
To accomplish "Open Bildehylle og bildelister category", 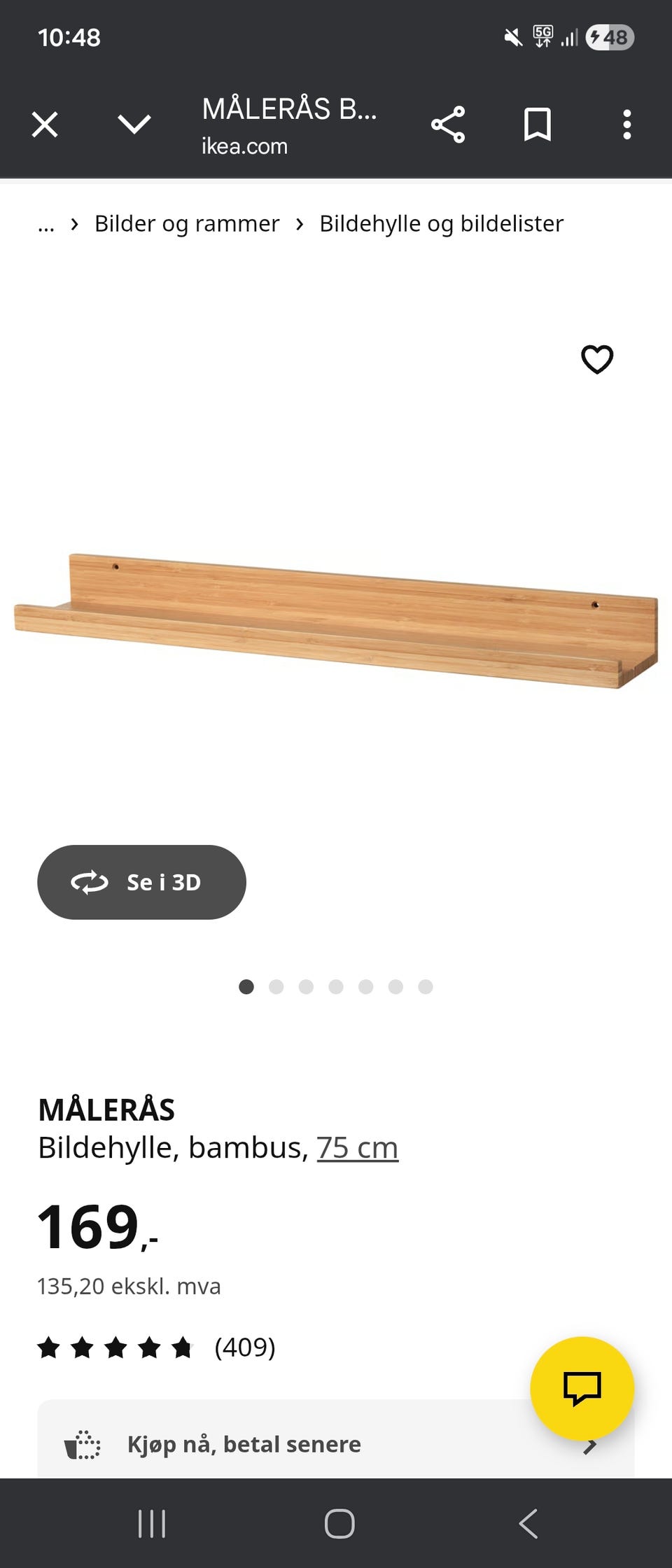I will coord(441,223).
